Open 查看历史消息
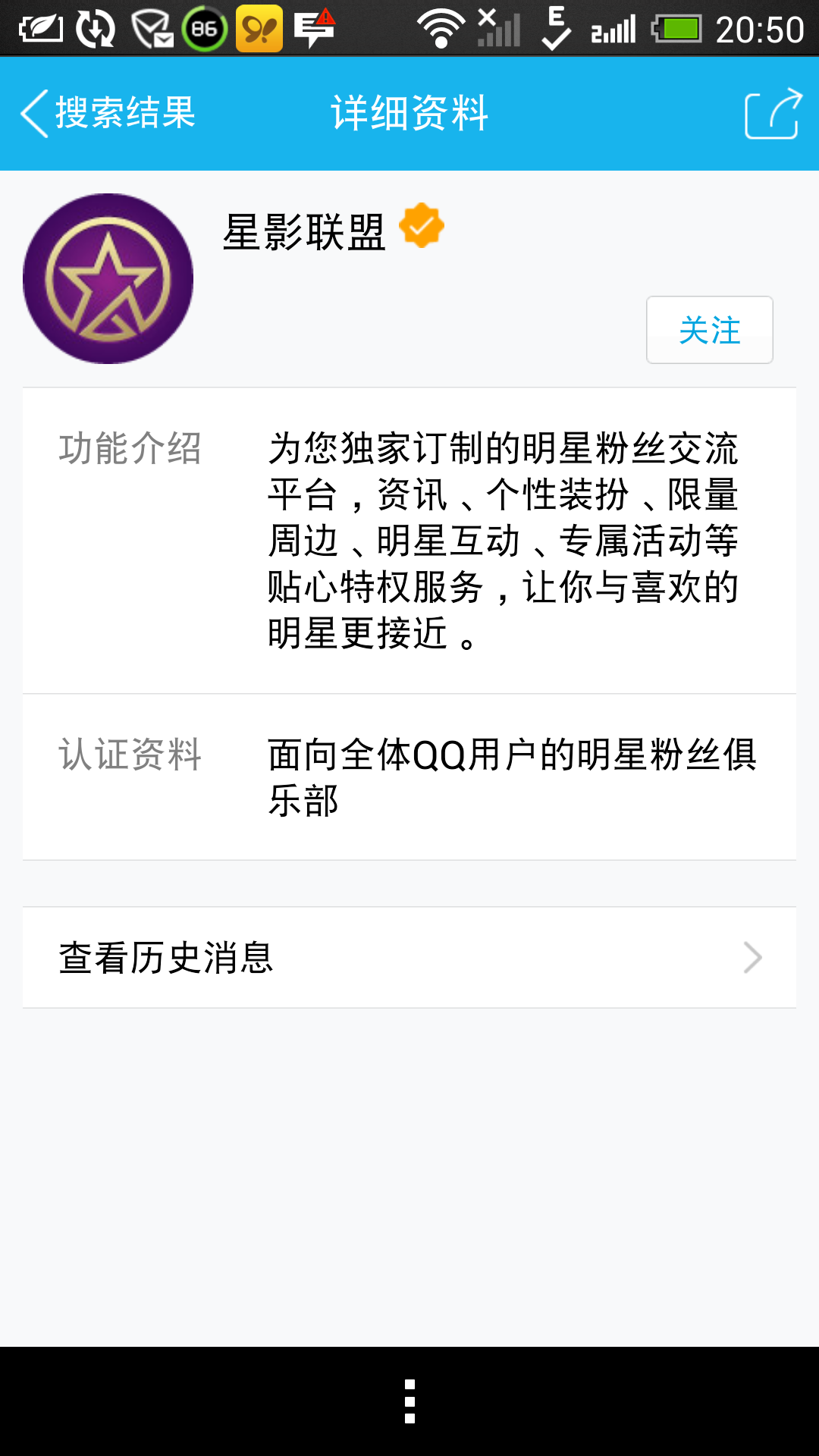This screenshot has width=819, height=1456. pyautogui.click(x=409, y=957)
